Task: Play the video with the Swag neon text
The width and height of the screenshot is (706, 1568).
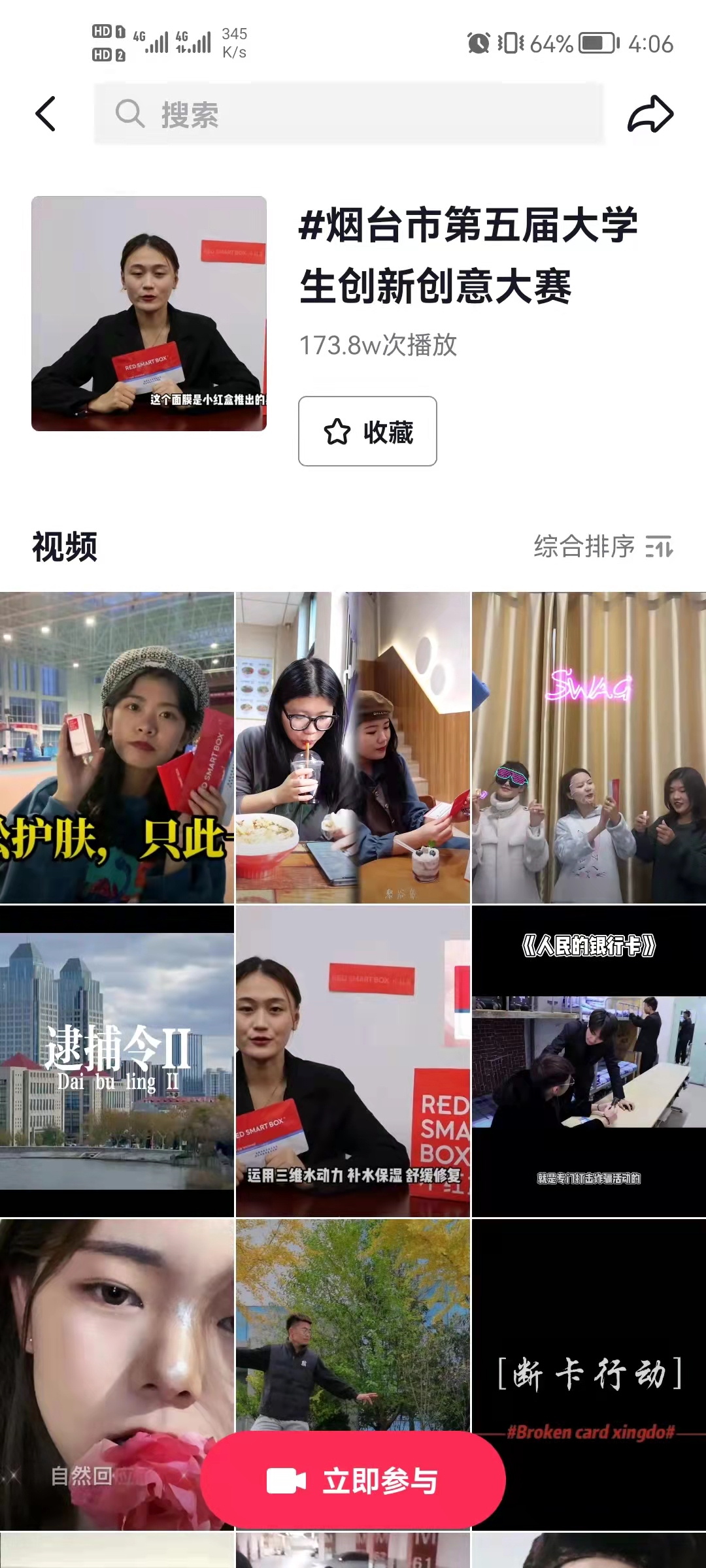Action: point(588,747)
